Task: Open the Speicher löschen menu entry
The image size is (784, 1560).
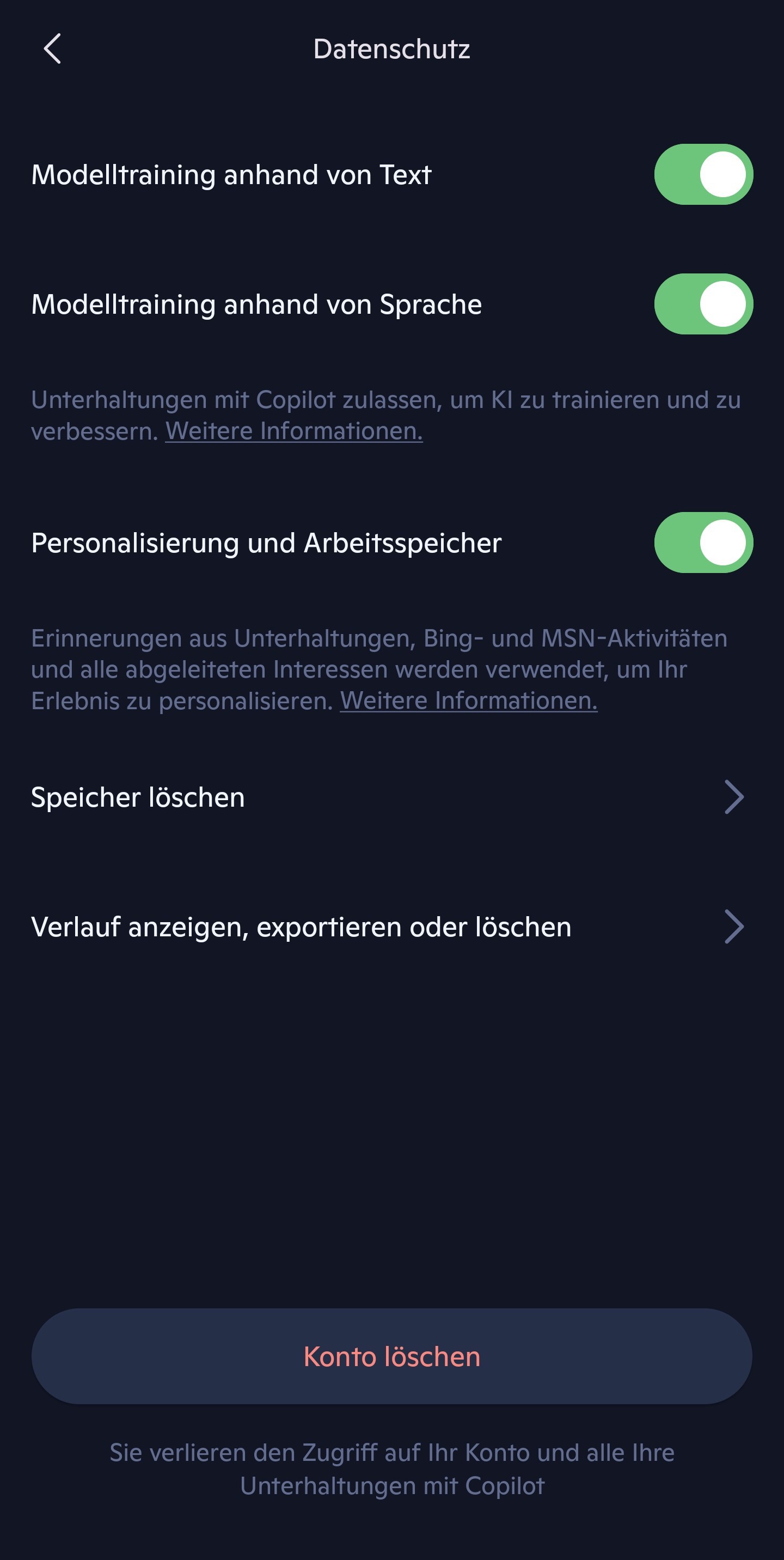Action: click(137, 797)
